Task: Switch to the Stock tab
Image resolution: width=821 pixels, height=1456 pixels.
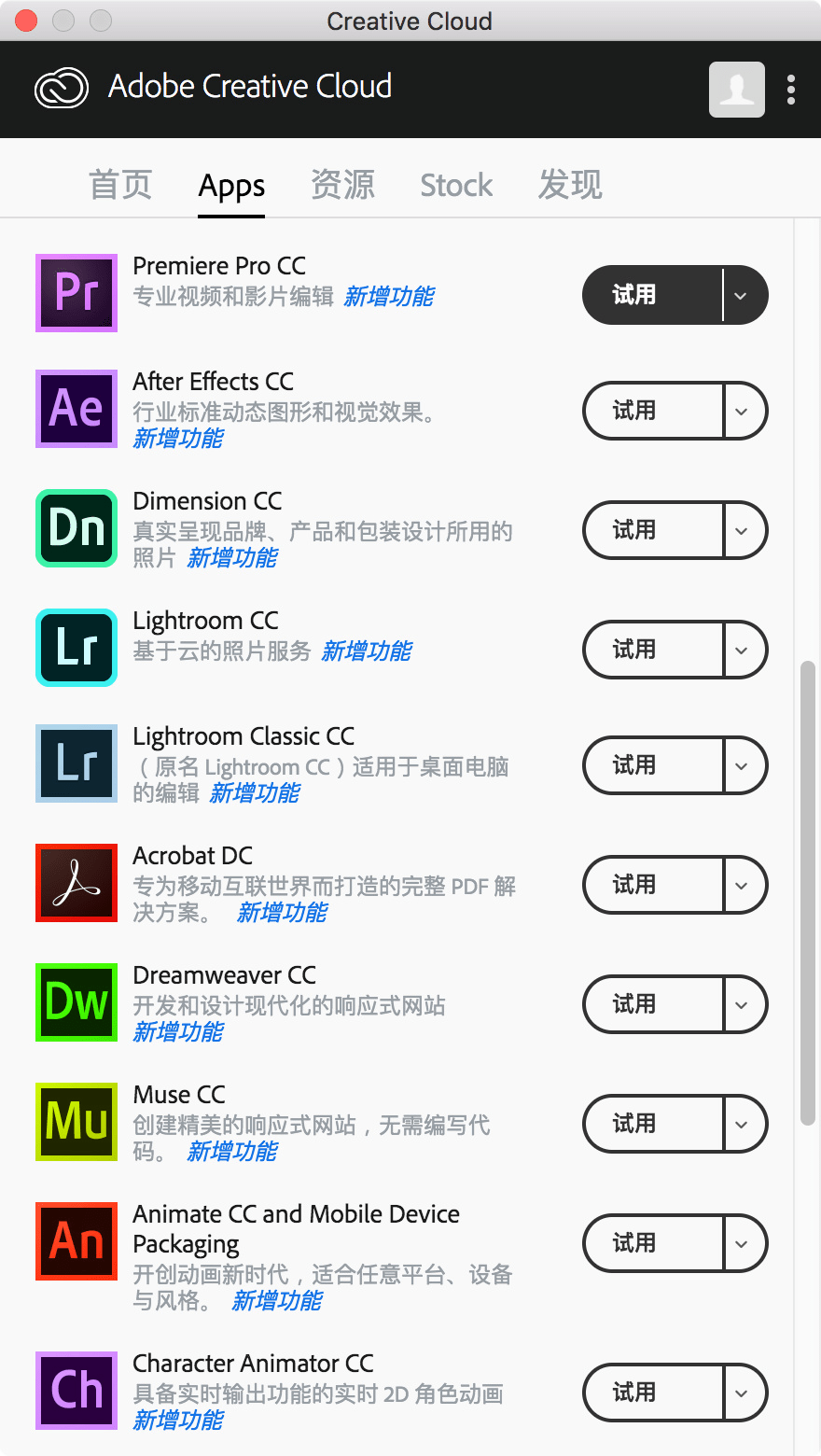Action: pos(456,185)
